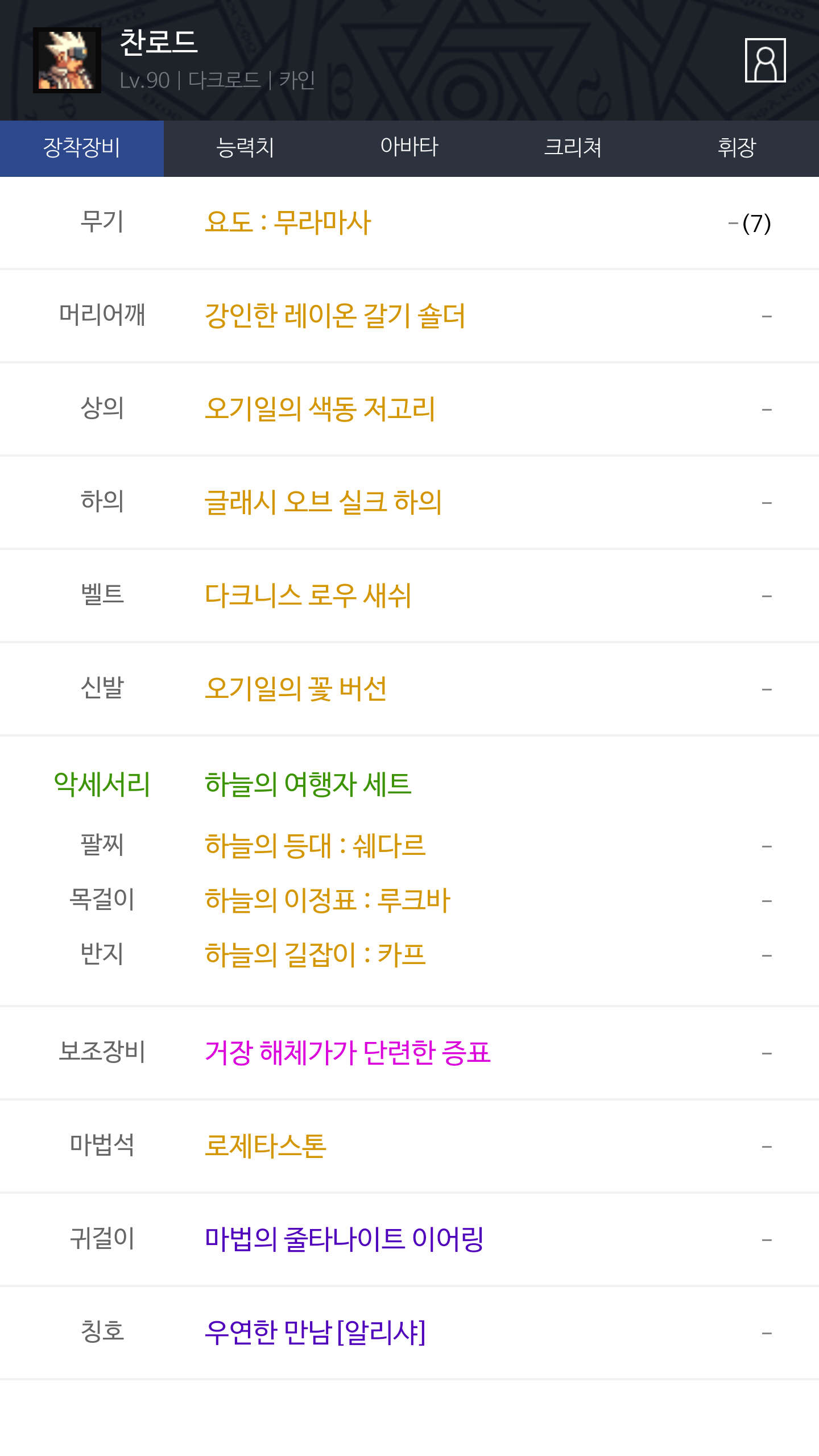Select the 장착장비 tab

pyautogui.click(x=82, y=148)
